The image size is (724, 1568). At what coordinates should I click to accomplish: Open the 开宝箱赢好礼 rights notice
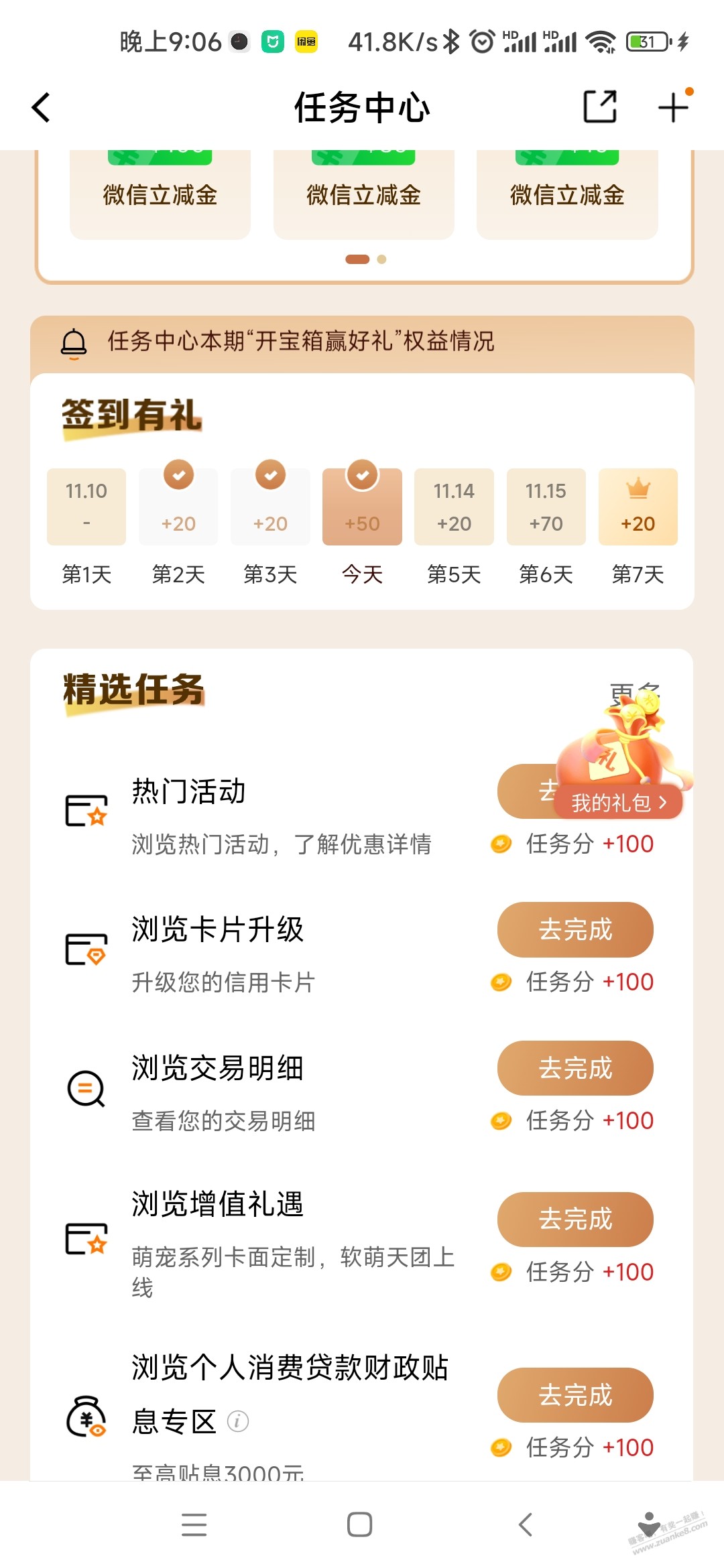[300, 342]
